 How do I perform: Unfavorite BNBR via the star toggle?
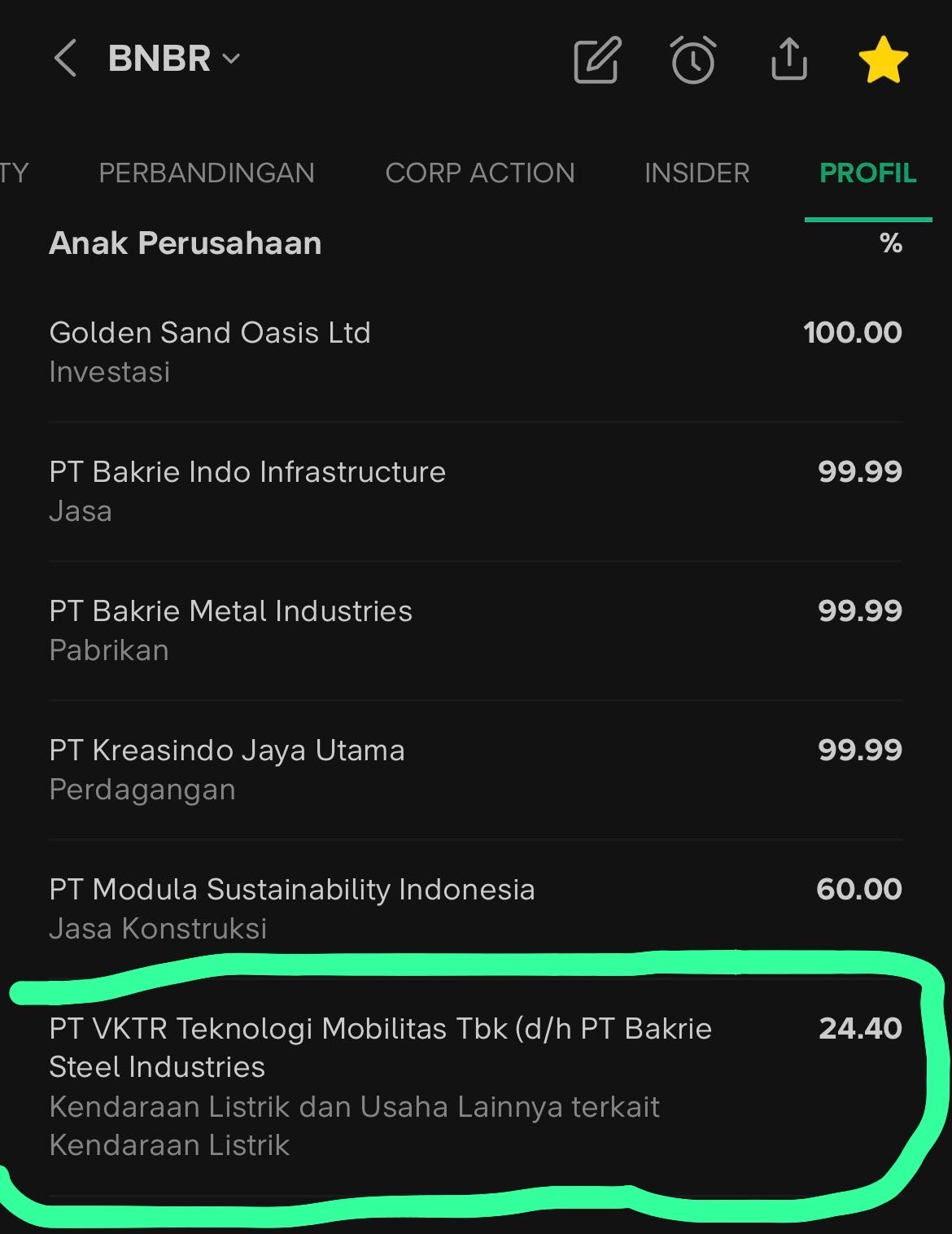pos(884,59)
